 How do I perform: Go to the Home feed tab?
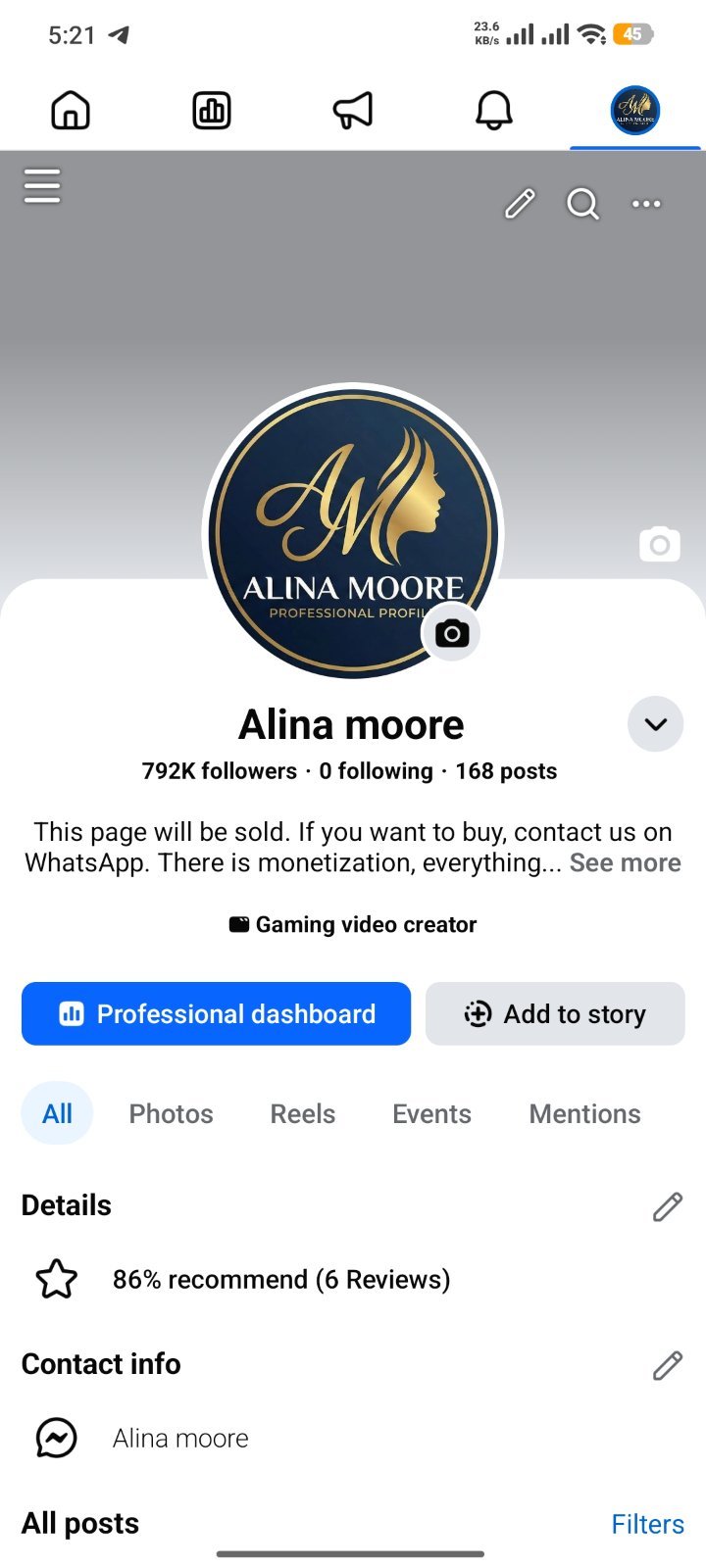(71, 110)
